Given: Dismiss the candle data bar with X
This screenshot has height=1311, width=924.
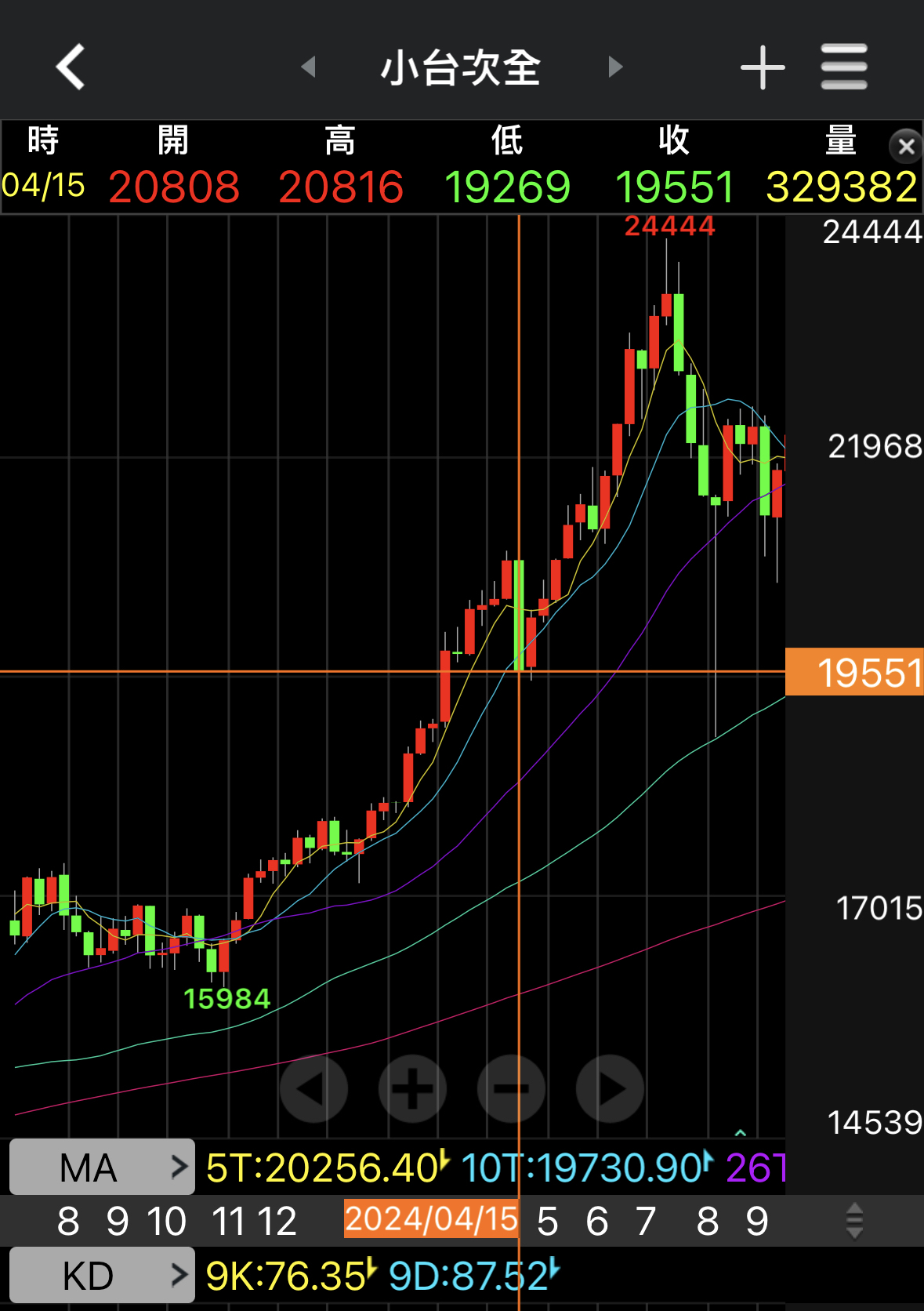Looking at the screenshot, I should (x=906, y=147).
